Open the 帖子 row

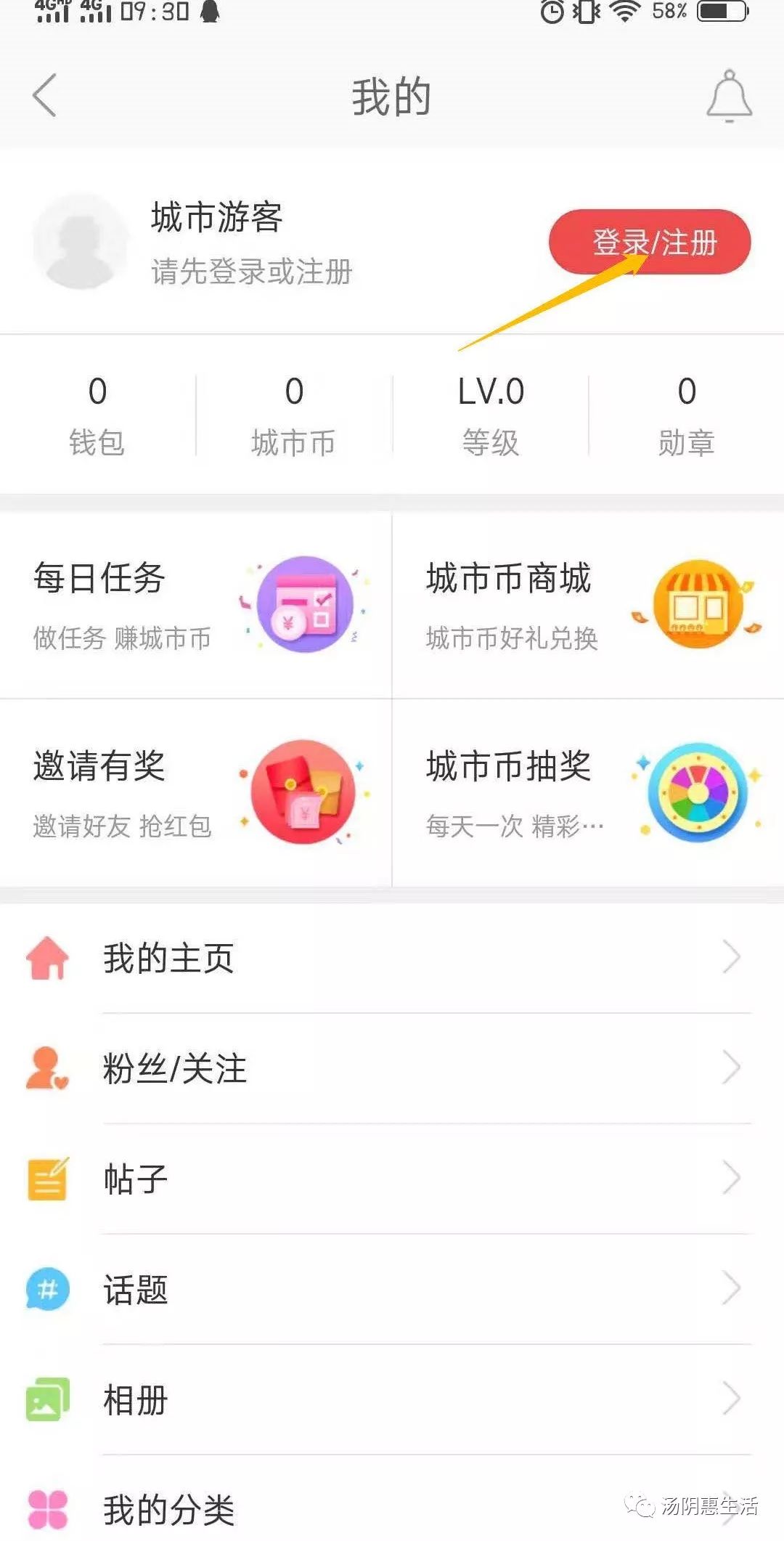point(392,1179)
